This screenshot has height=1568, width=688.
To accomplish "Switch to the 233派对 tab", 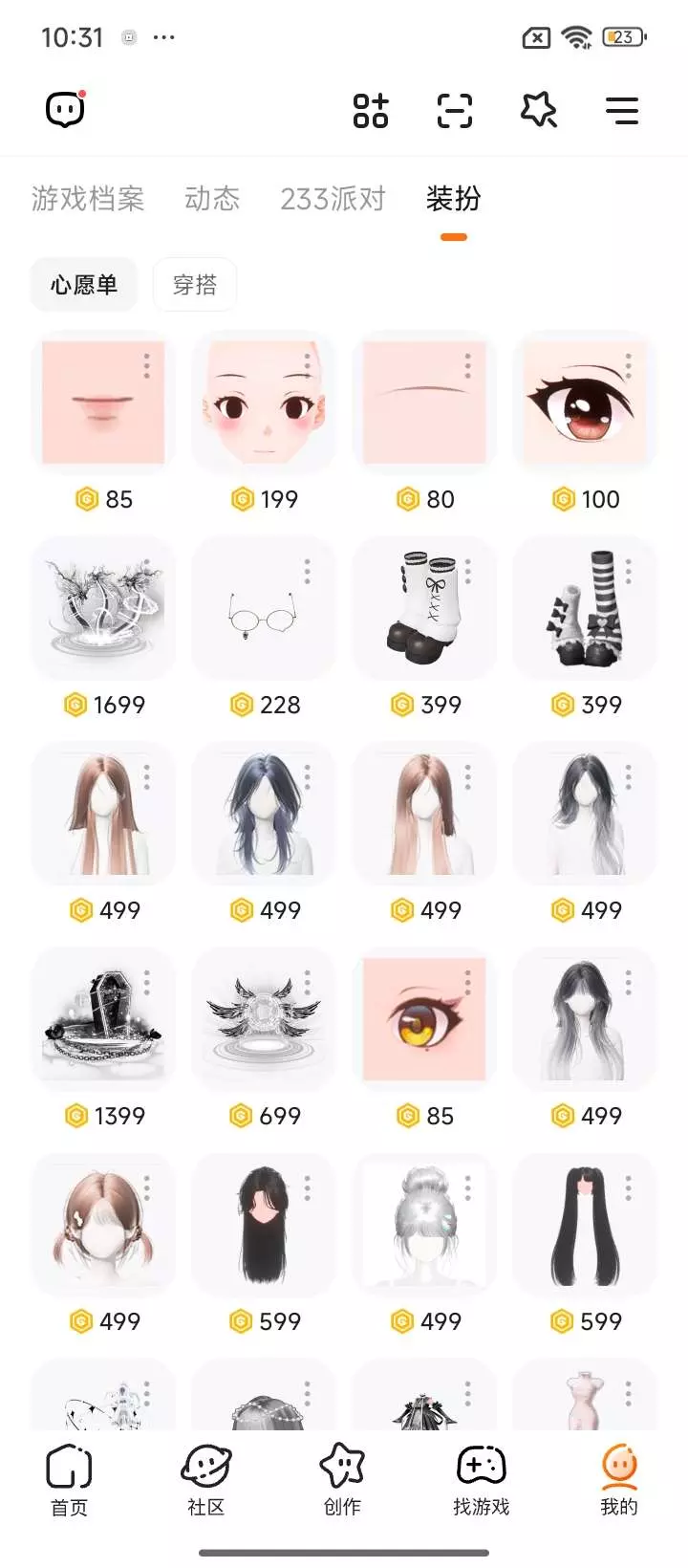I will [333, 199].
